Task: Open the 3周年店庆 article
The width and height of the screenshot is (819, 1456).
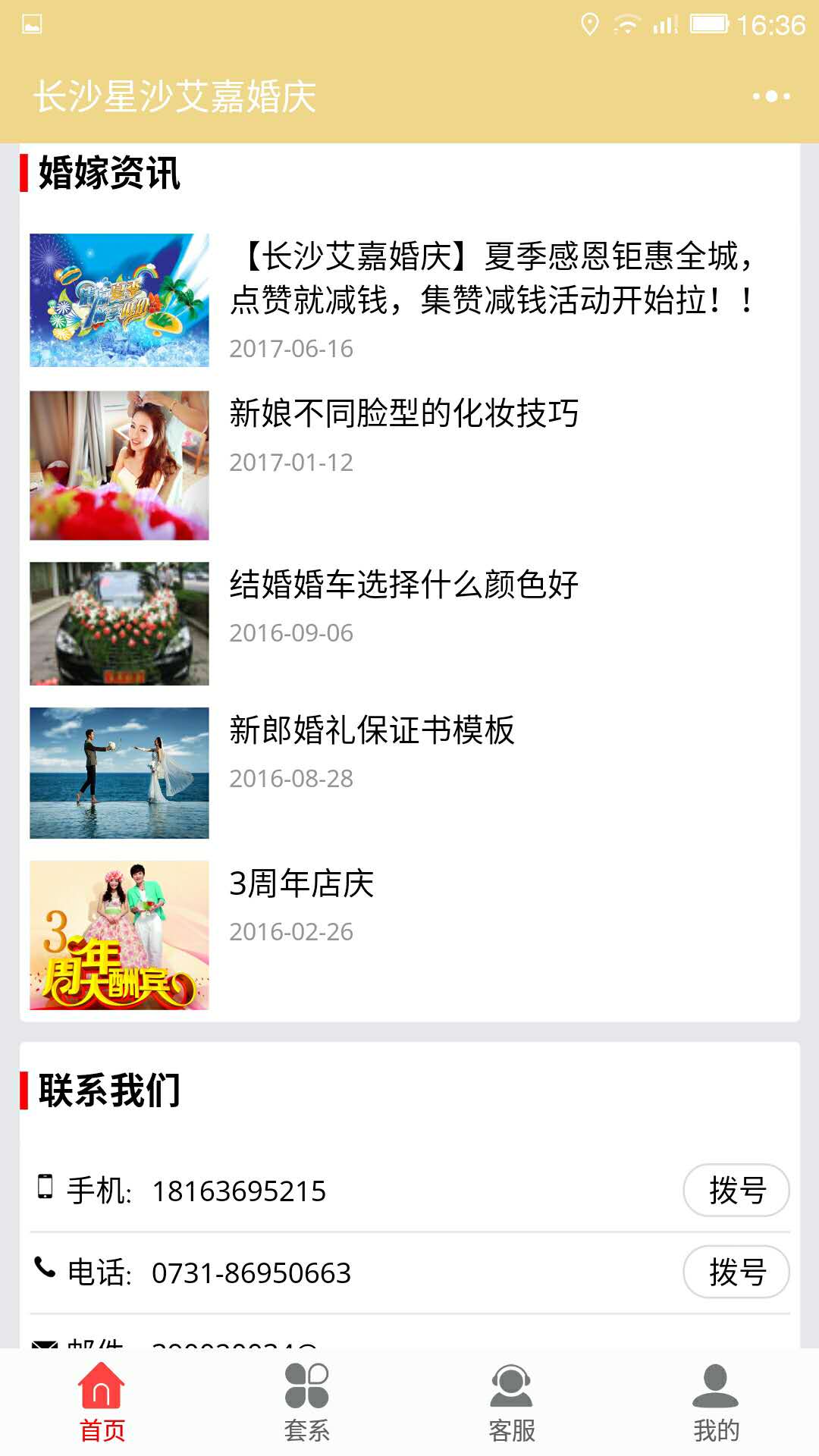Action: 302,884
